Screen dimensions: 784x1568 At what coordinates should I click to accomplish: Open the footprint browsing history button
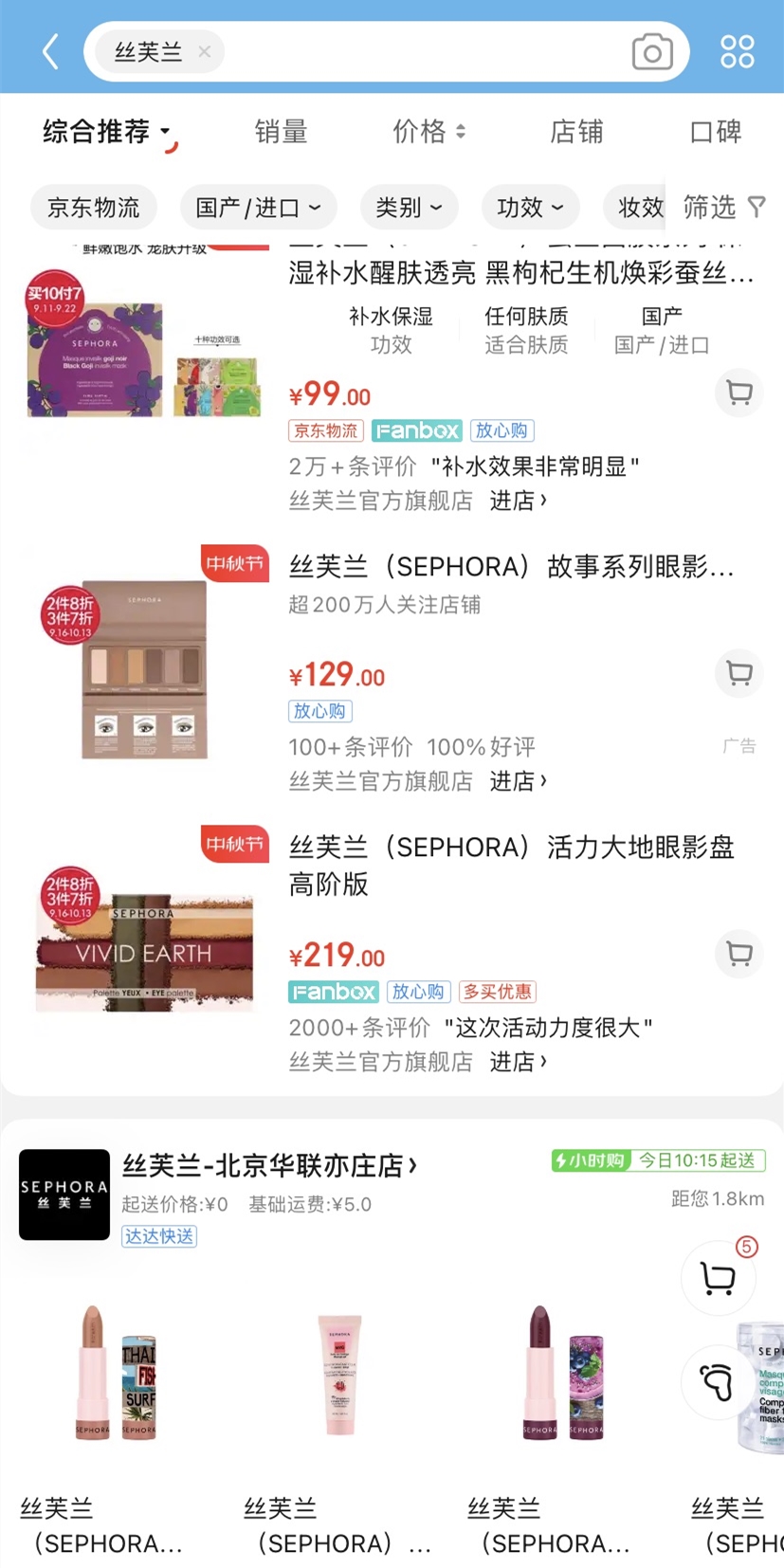(719, 1382)
